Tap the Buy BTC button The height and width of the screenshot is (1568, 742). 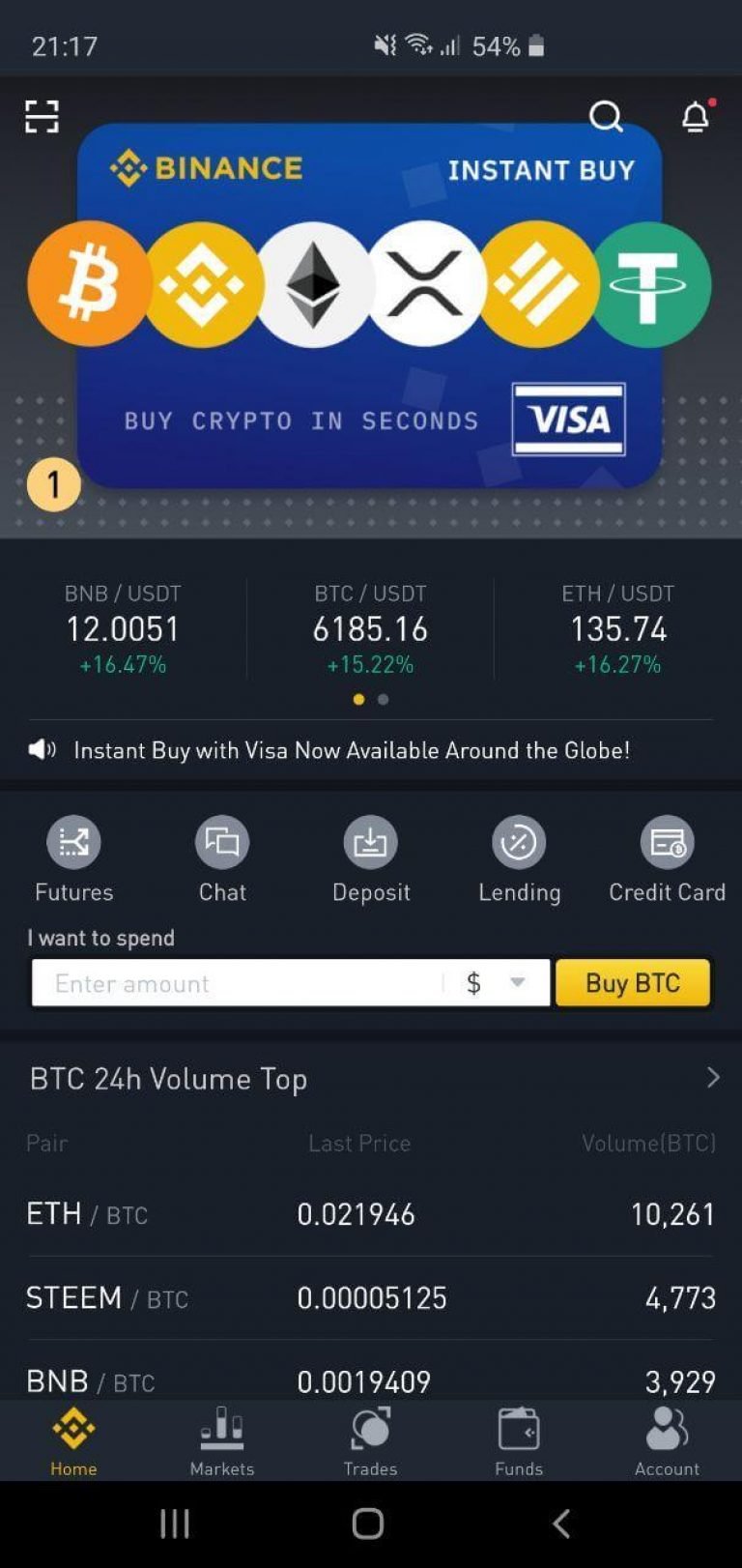(633, 983)
